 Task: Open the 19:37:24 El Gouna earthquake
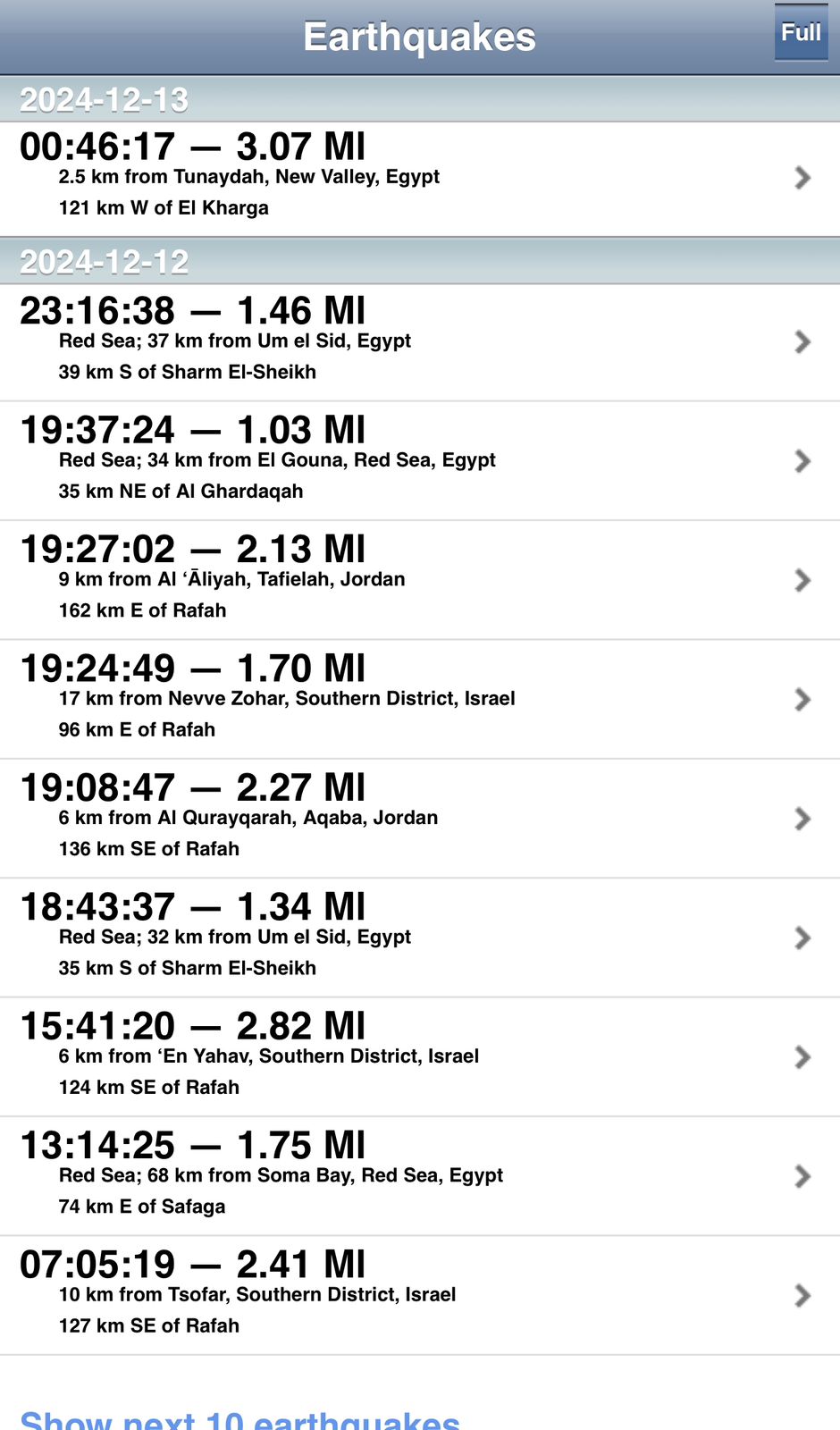[x=419, y=460]
